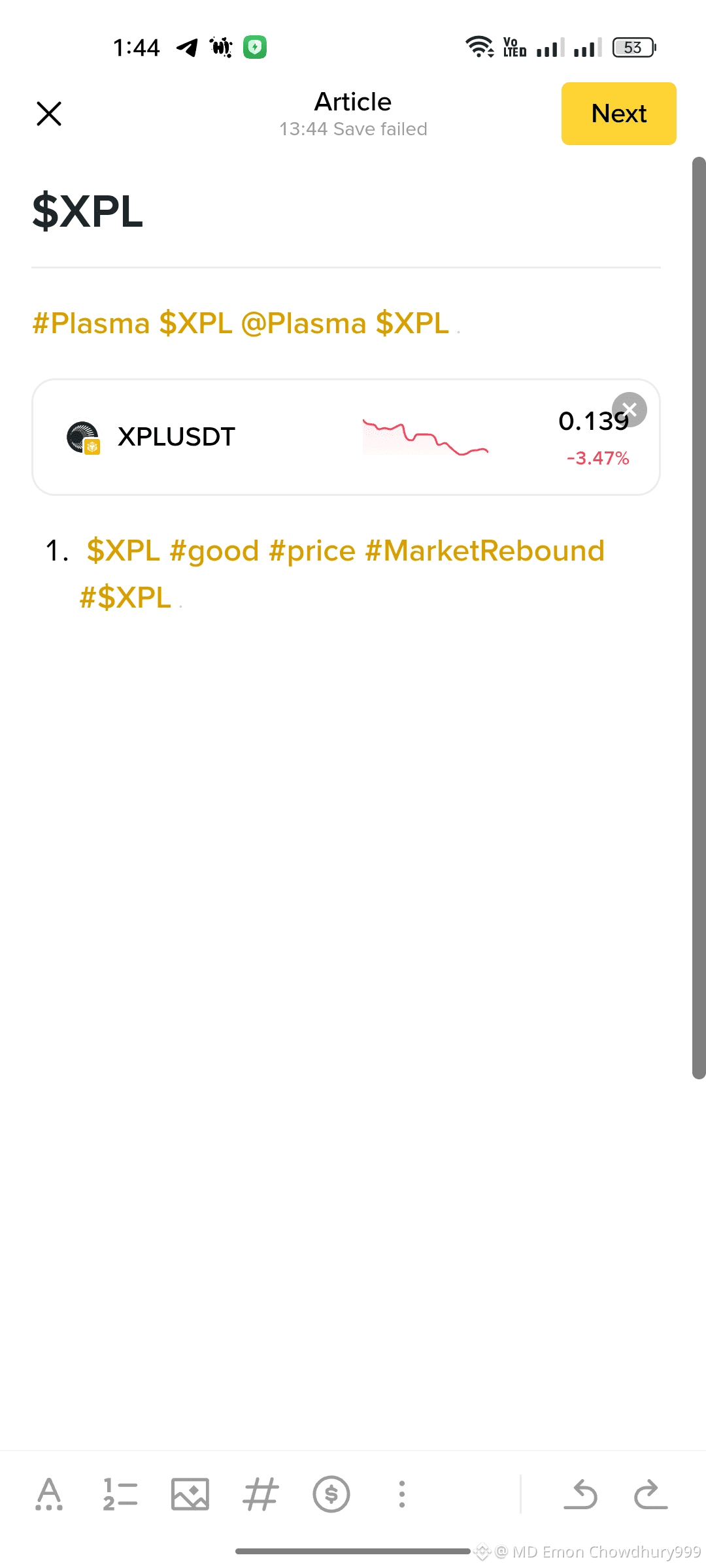
Task: Remove the XPLUSDT price card
Action: click(x=629, y=410)
